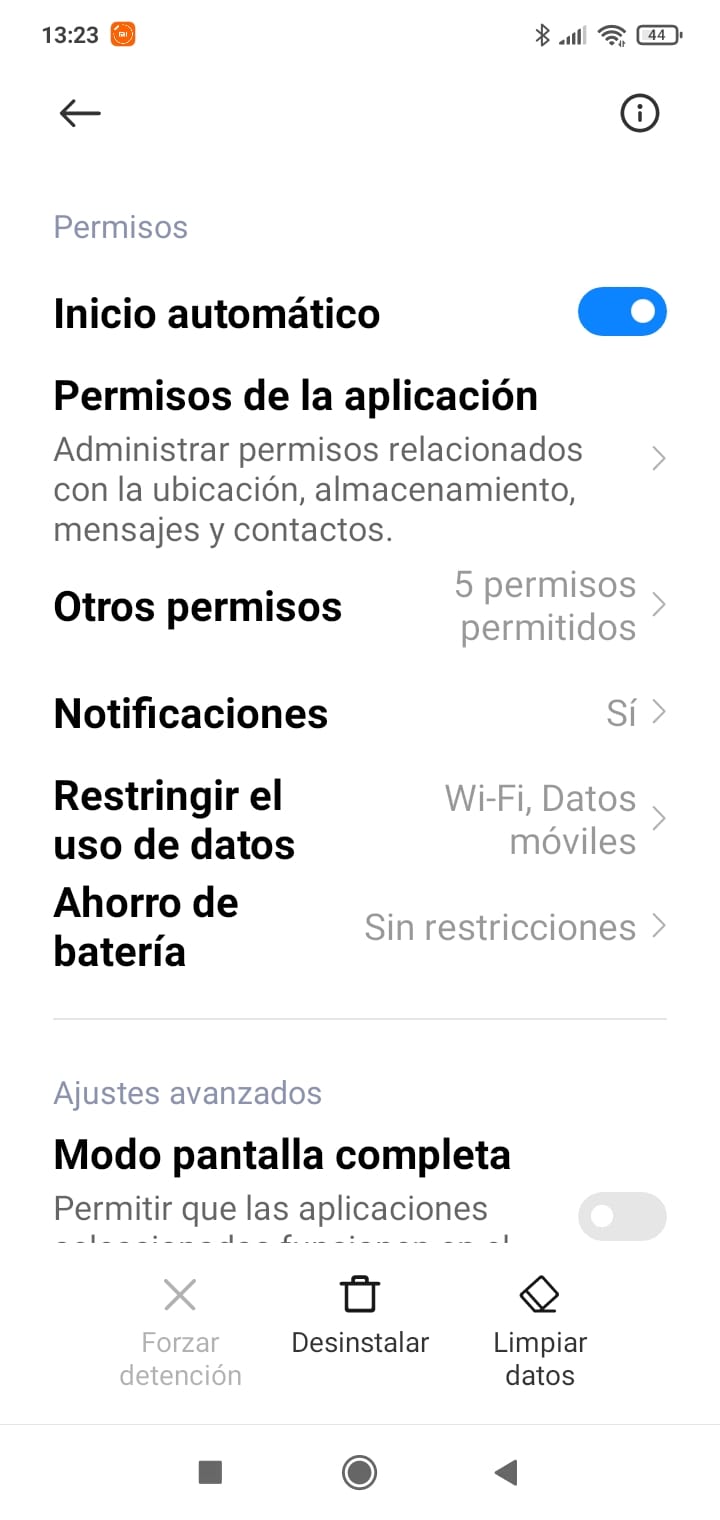This screenshot has height=1520, width=720.
Task: Open recent apps with the square button
Action: (x=210, y=1472)
